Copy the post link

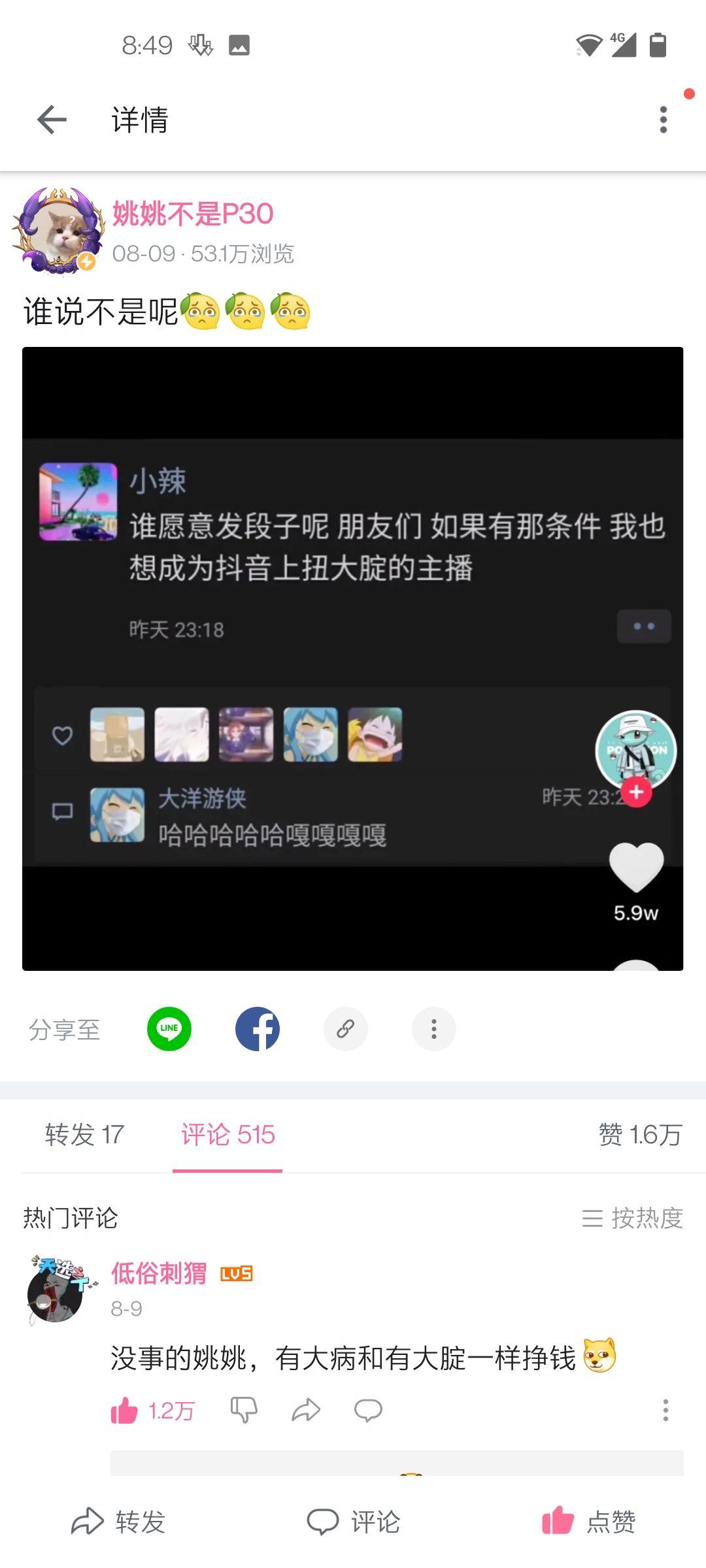click(346, 1029)
